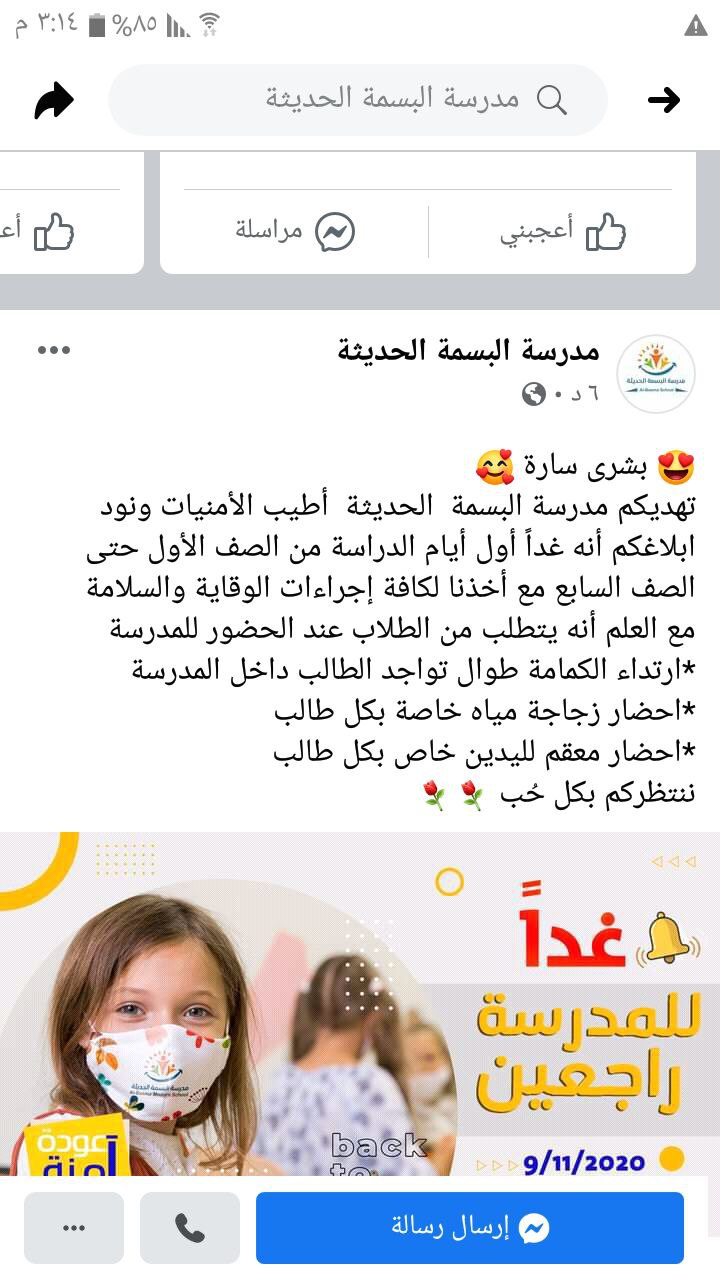This screenshot has height=1280, width=720.
Task: Open the post's three-dot options menu
Action: coord(54,350)
